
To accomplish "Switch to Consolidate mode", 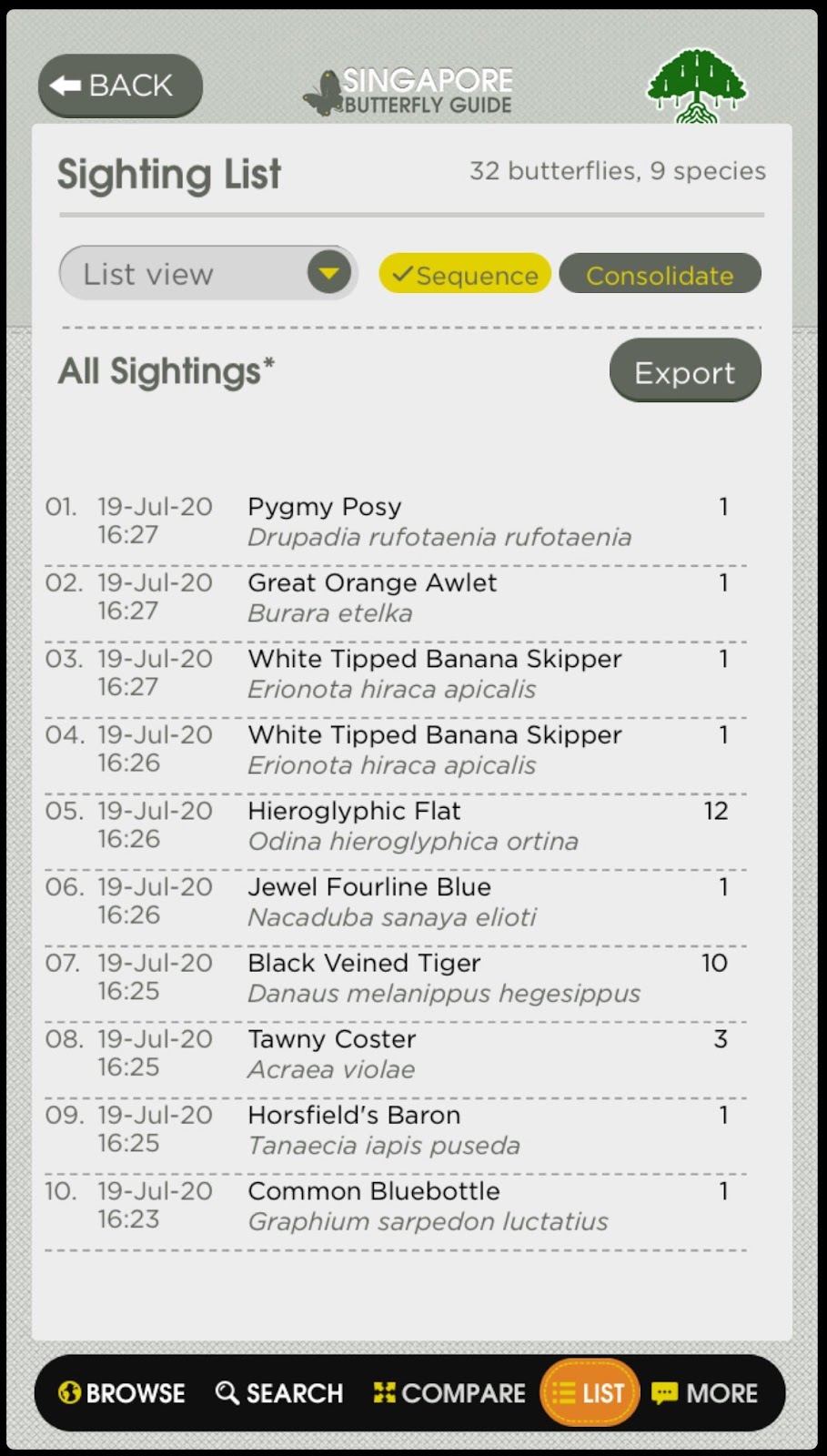I will pos(660,274).
